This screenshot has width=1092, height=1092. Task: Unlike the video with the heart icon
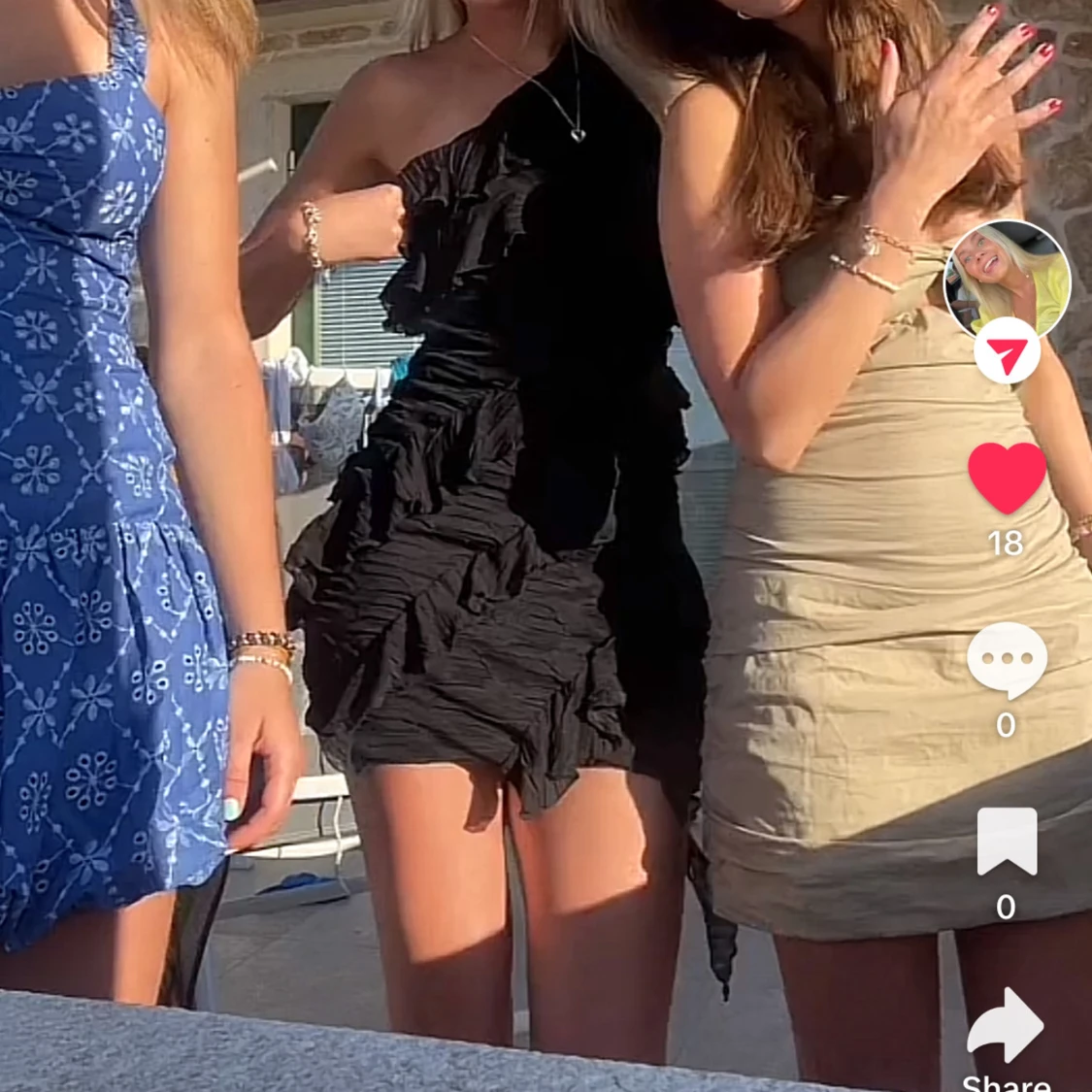[1007, 479]
